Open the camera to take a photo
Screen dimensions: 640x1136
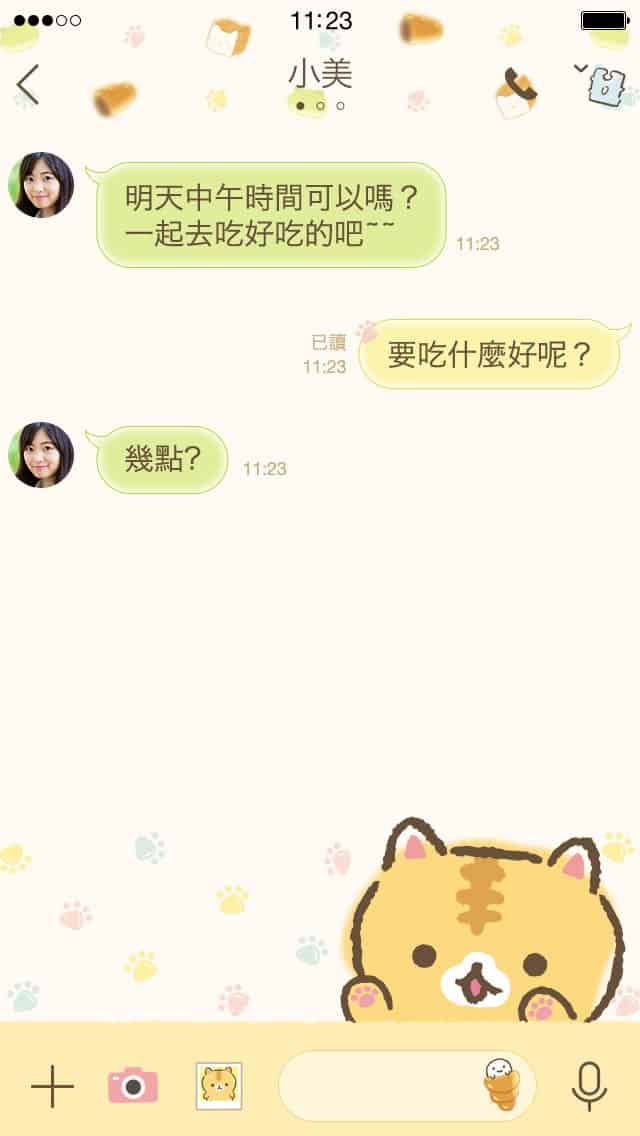[133, 1086]
